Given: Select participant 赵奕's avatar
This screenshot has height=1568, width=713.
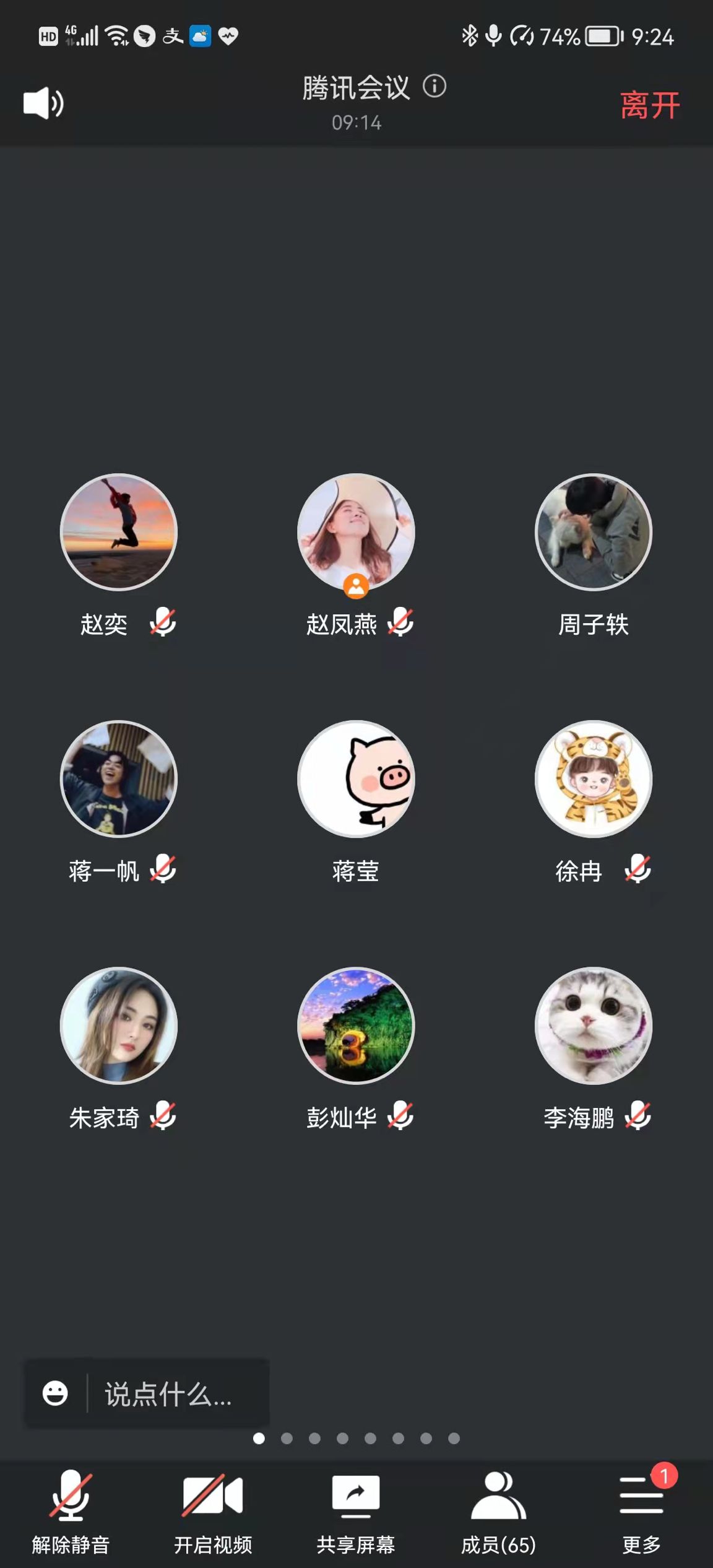Looking at the screenshot, I should (x=119, y=532).
